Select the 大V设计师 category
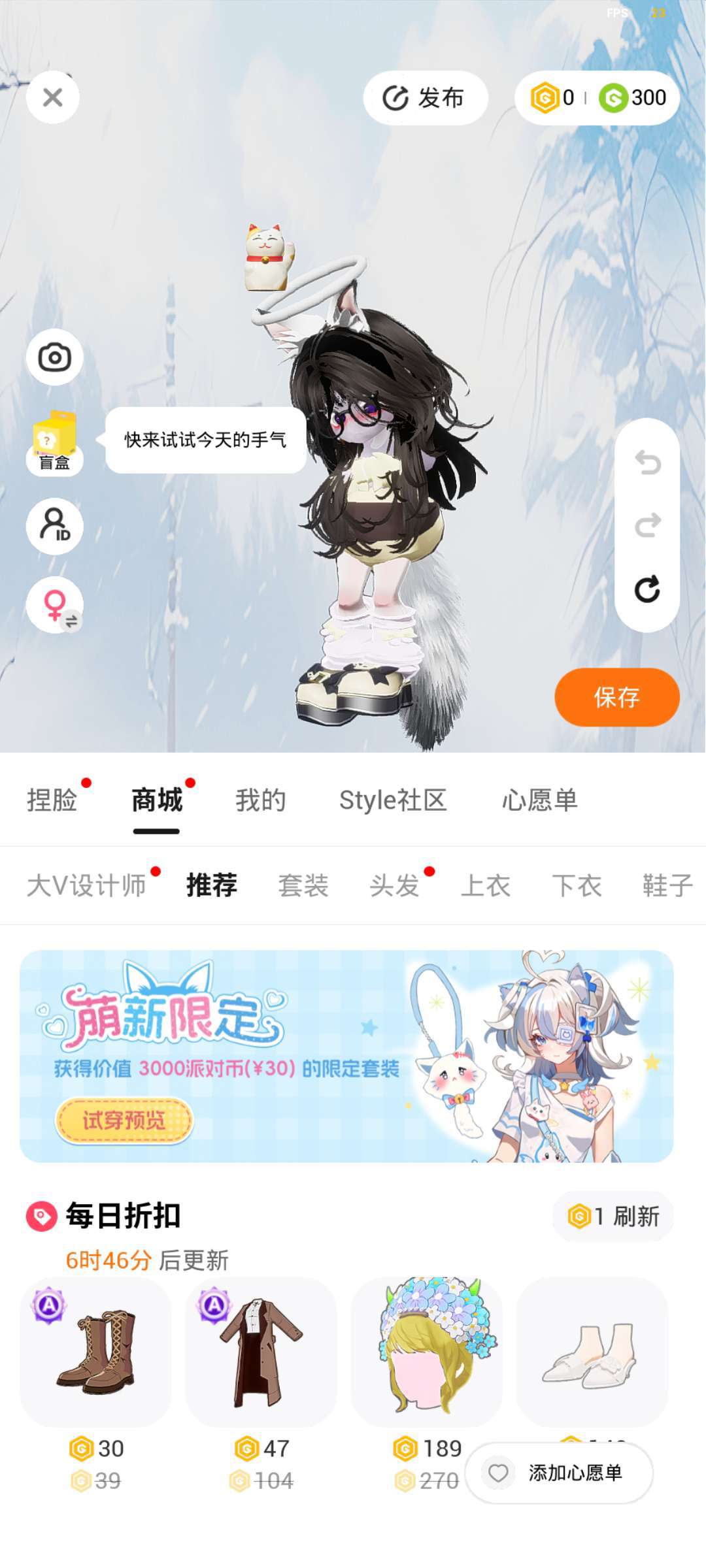This screenshot has height=1568, width=706. coord(86,886)
